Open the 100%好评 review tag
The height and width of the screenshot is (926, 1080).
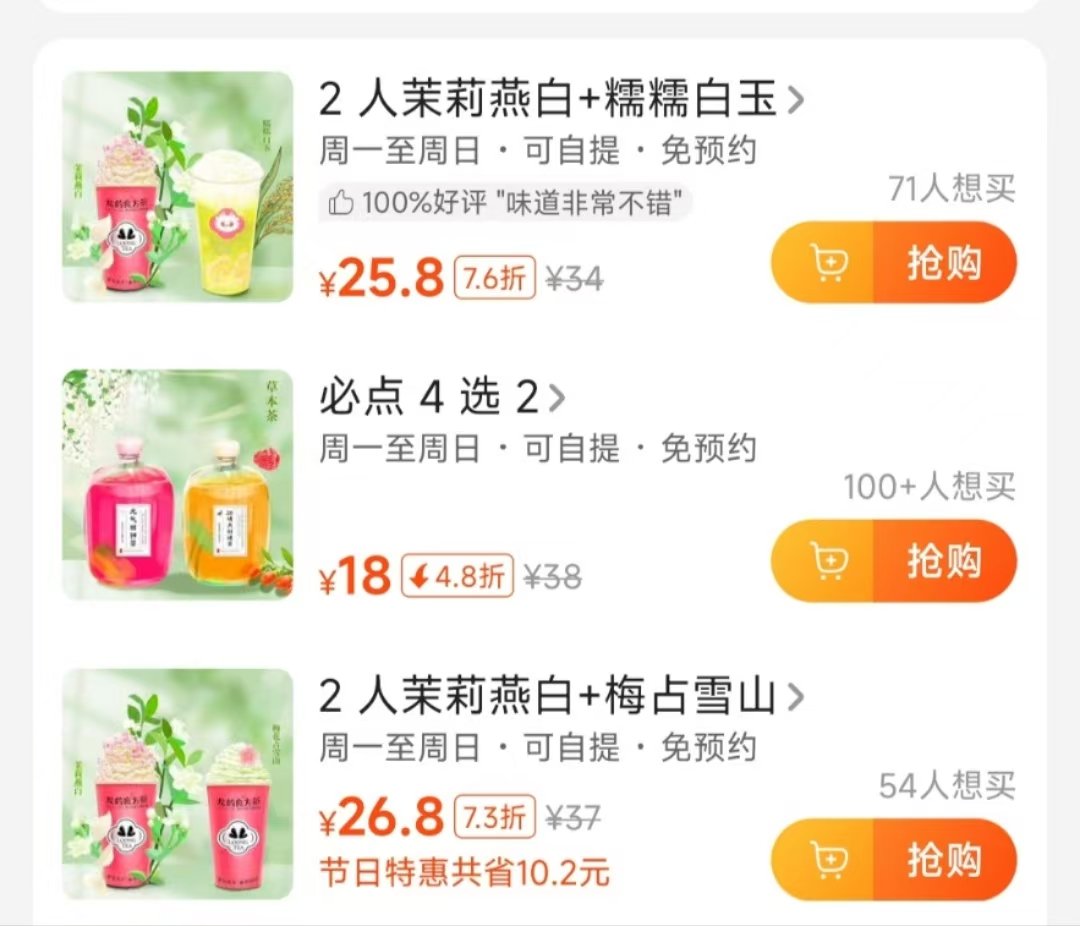point(508,204)
